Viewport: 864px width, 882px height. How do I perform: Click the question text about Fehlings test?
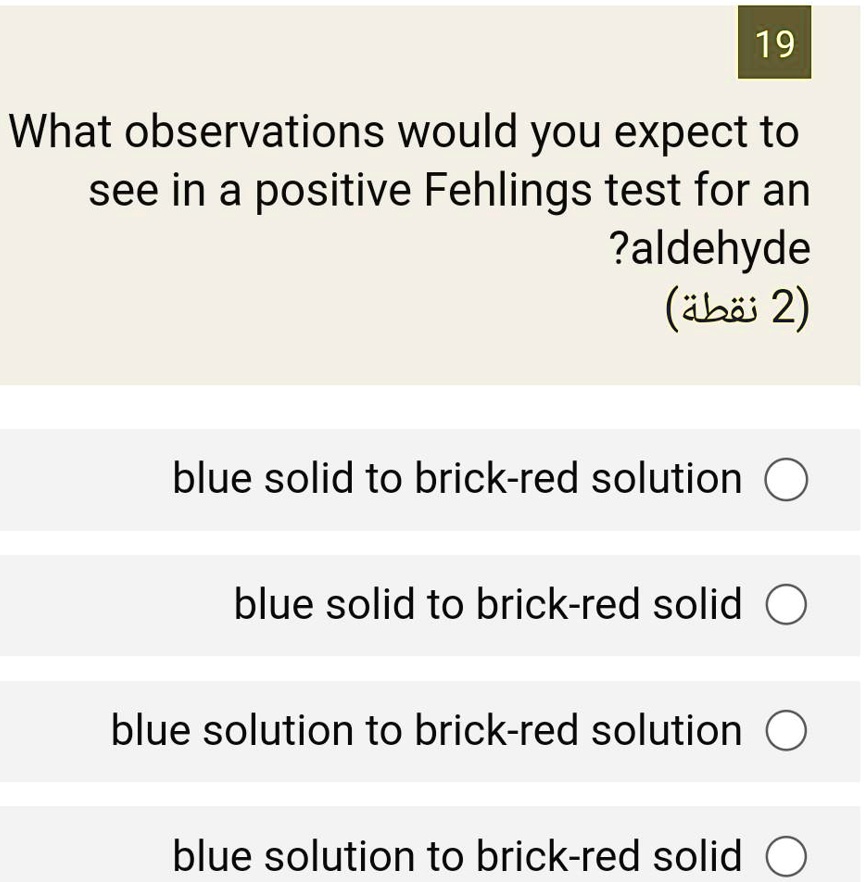click(430, 190)
